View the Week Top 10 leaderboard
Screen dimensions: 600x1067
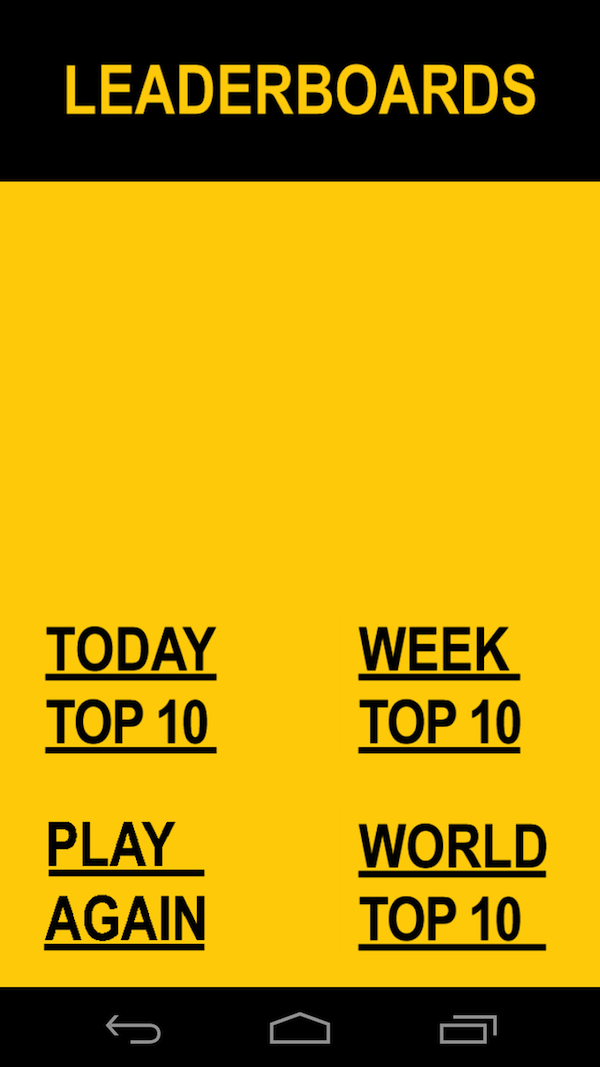click(x=439, y=686)
